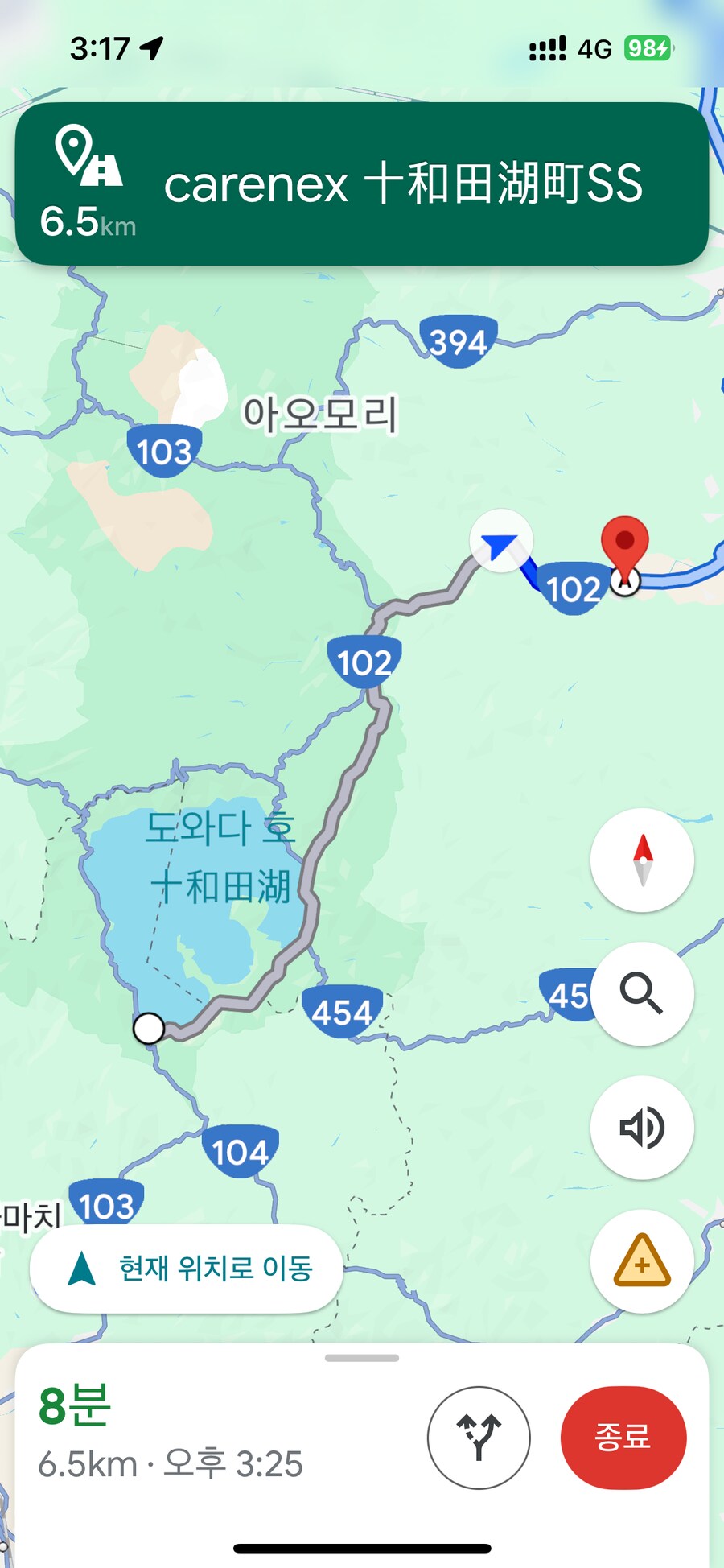Viewport: 724px width, 1568px height.
Task: Reset map orientation with the compass icon
Action: pyautogui.click(x=641, y=860)
